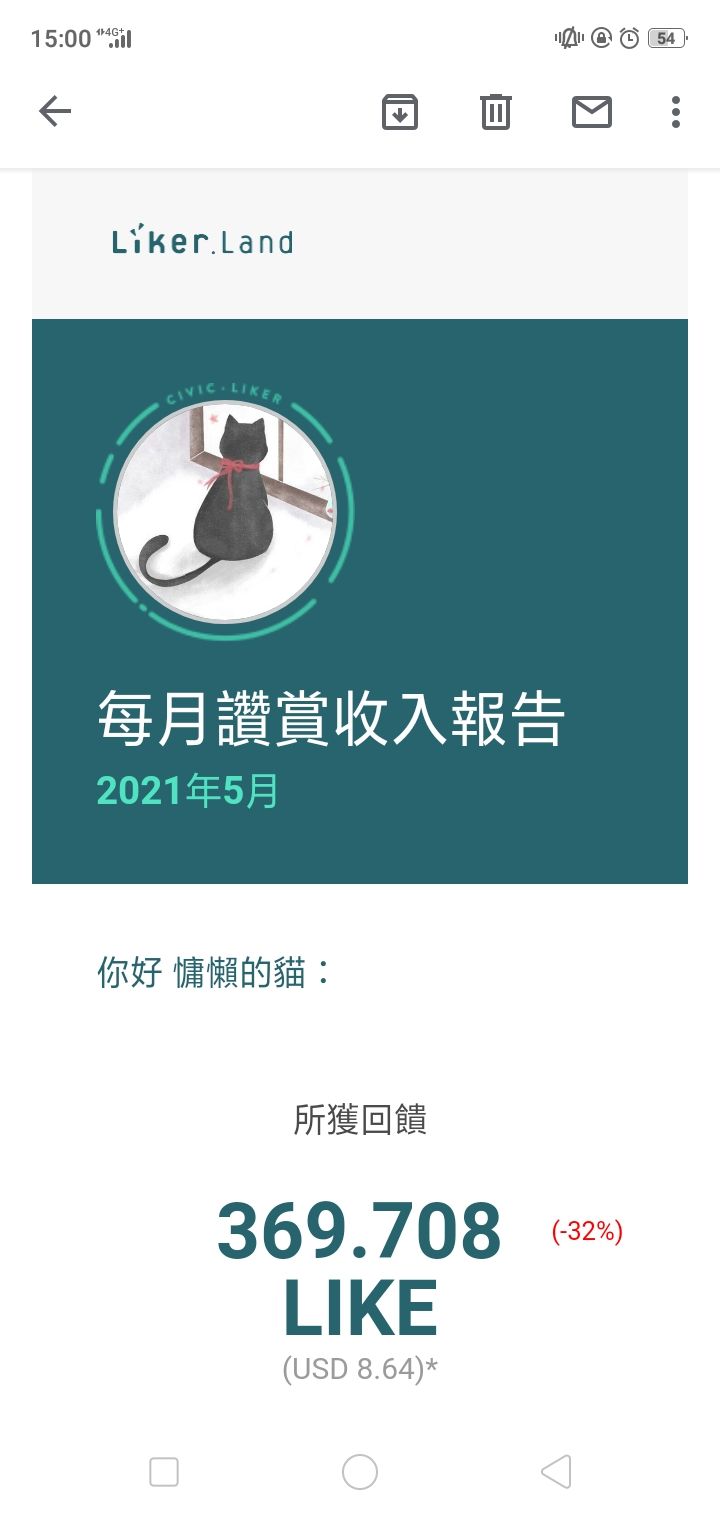Mark the email as unread
The width and height of the screenshot is (720, 1520).
coord(592,112)
